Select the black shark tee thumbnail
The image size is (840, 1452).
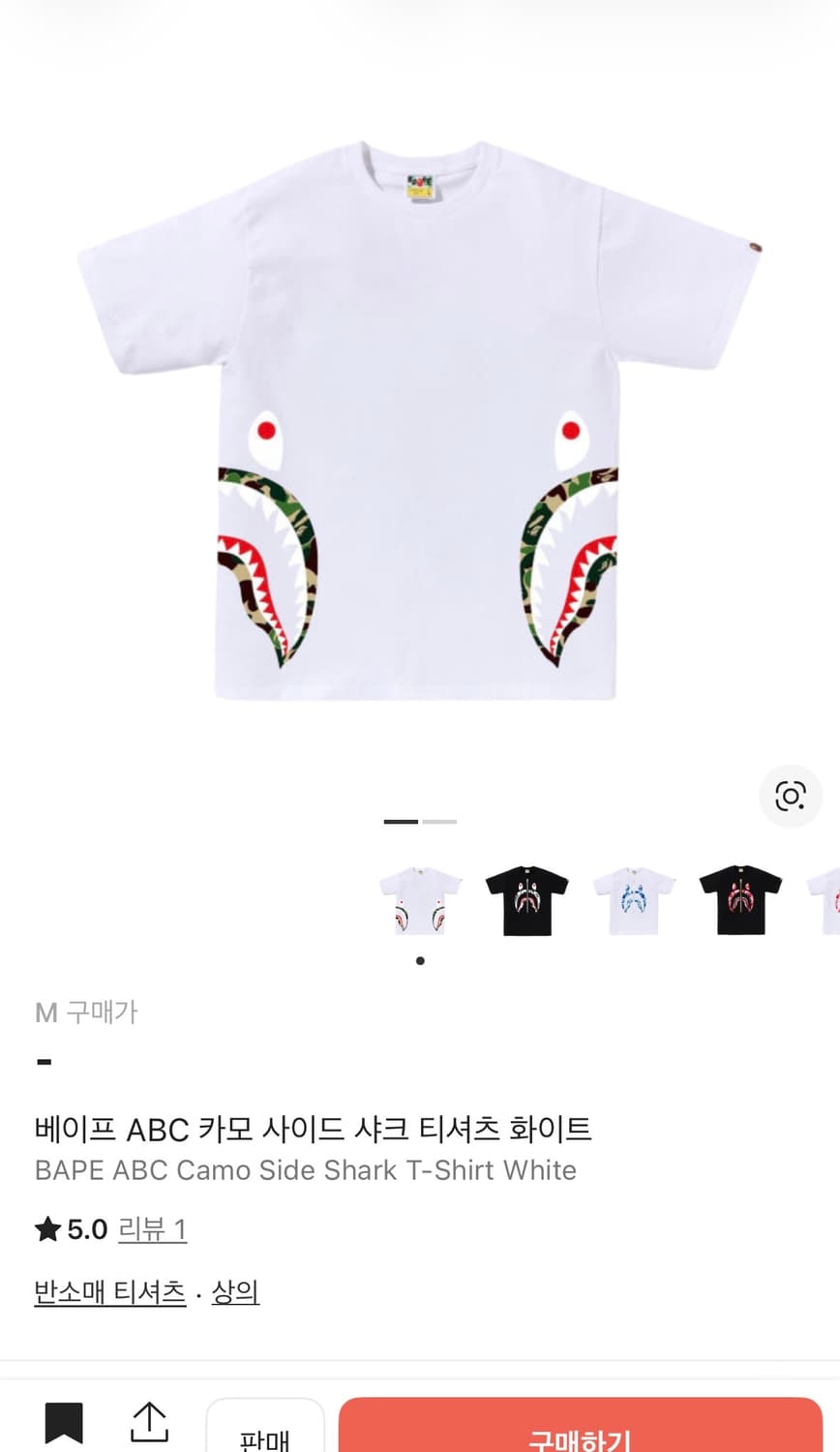[526, 898]
